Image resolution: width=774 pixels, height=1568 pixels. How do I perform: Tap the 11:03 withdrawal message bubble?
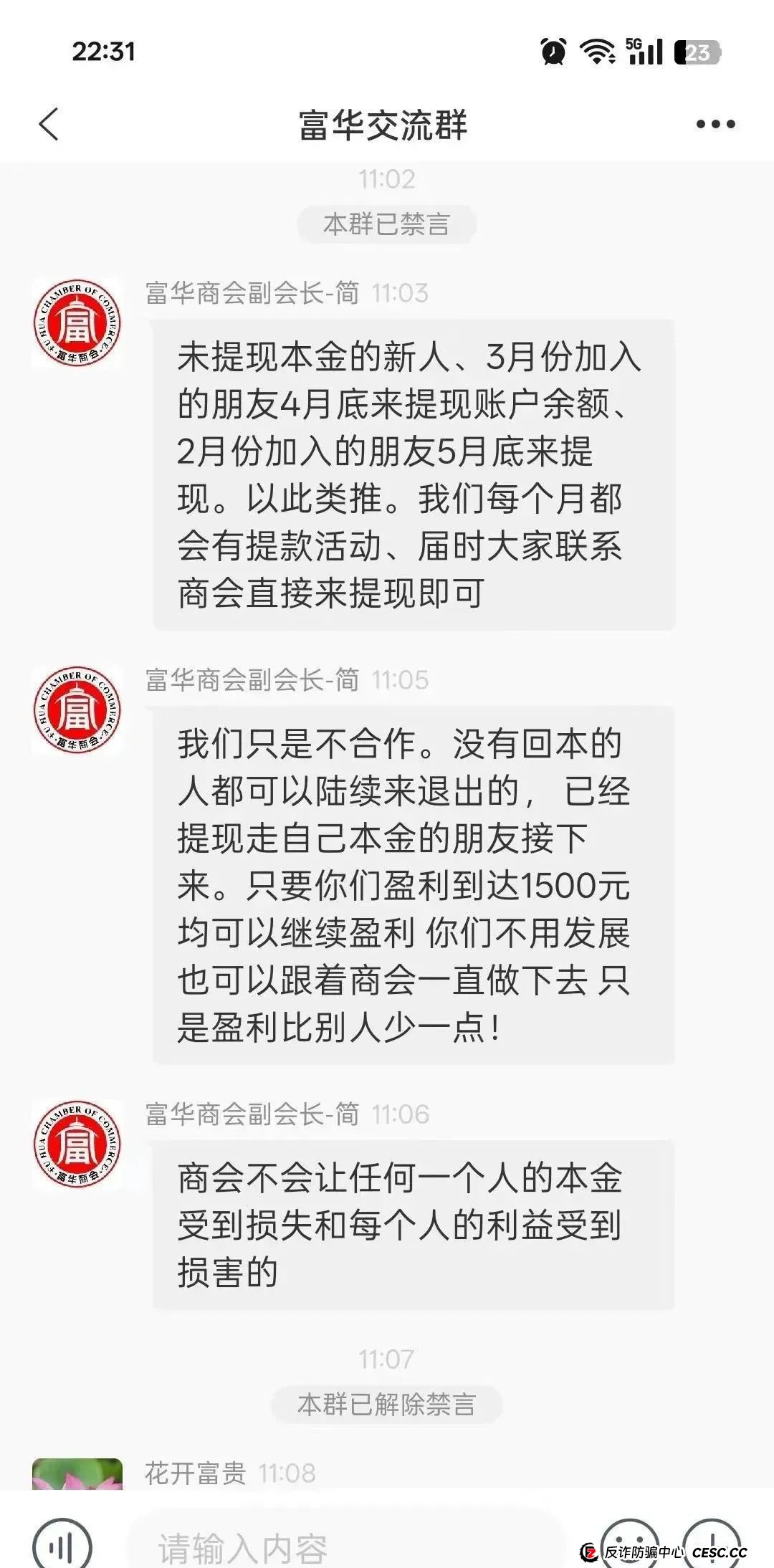[x=412, y=473]
